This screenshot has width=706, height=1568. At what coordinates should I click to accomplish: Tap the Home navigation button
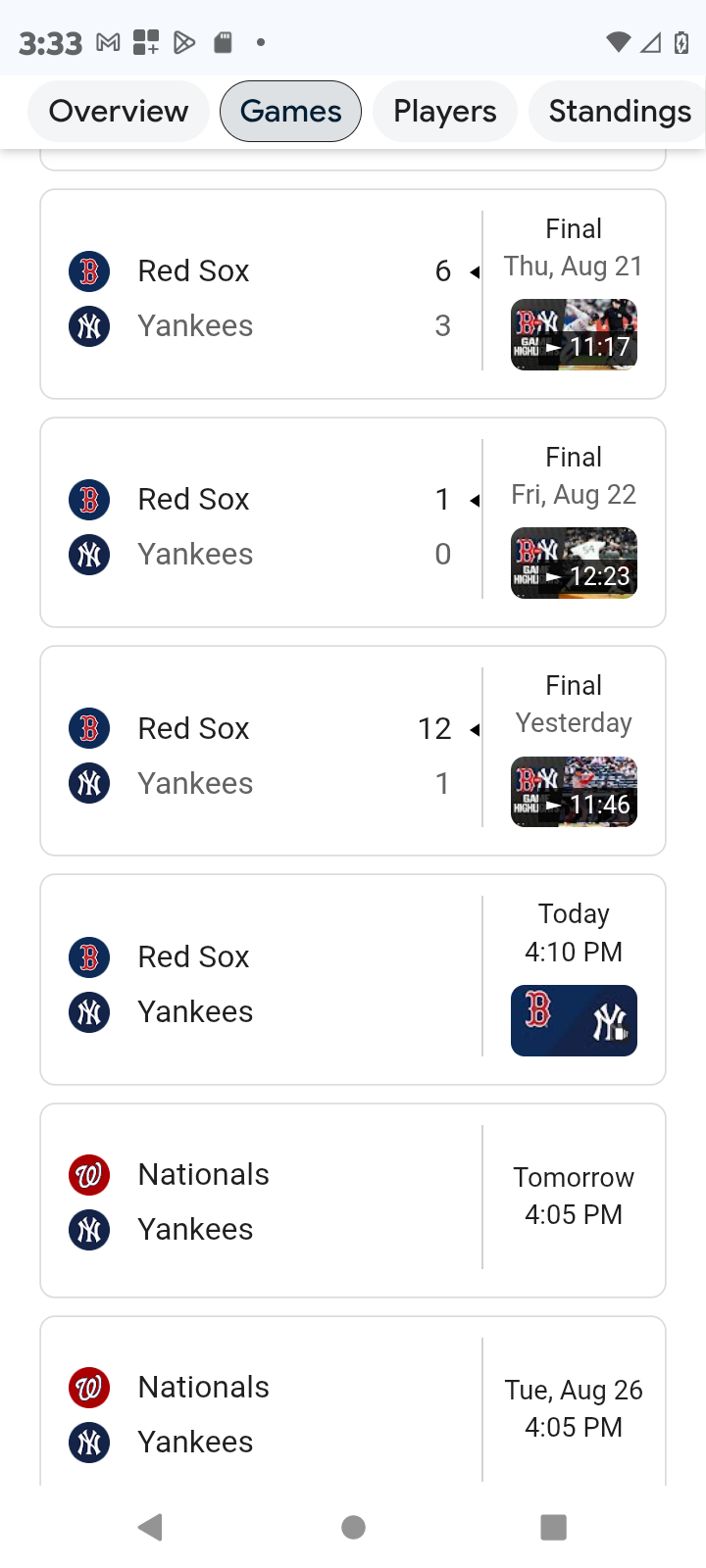coord(353,1526)
